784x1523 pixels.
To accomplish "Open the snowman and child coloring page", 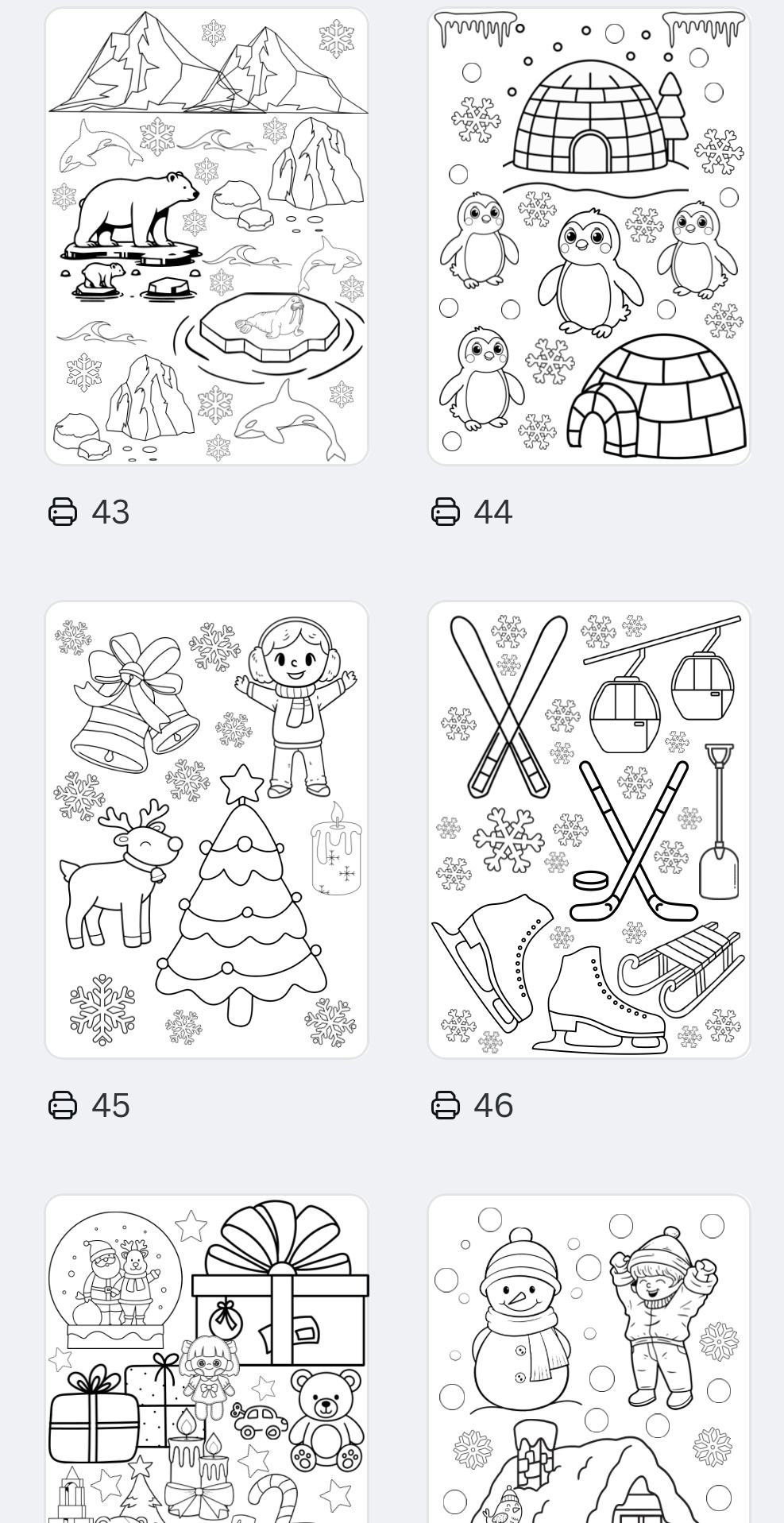I will [589, 1359].
